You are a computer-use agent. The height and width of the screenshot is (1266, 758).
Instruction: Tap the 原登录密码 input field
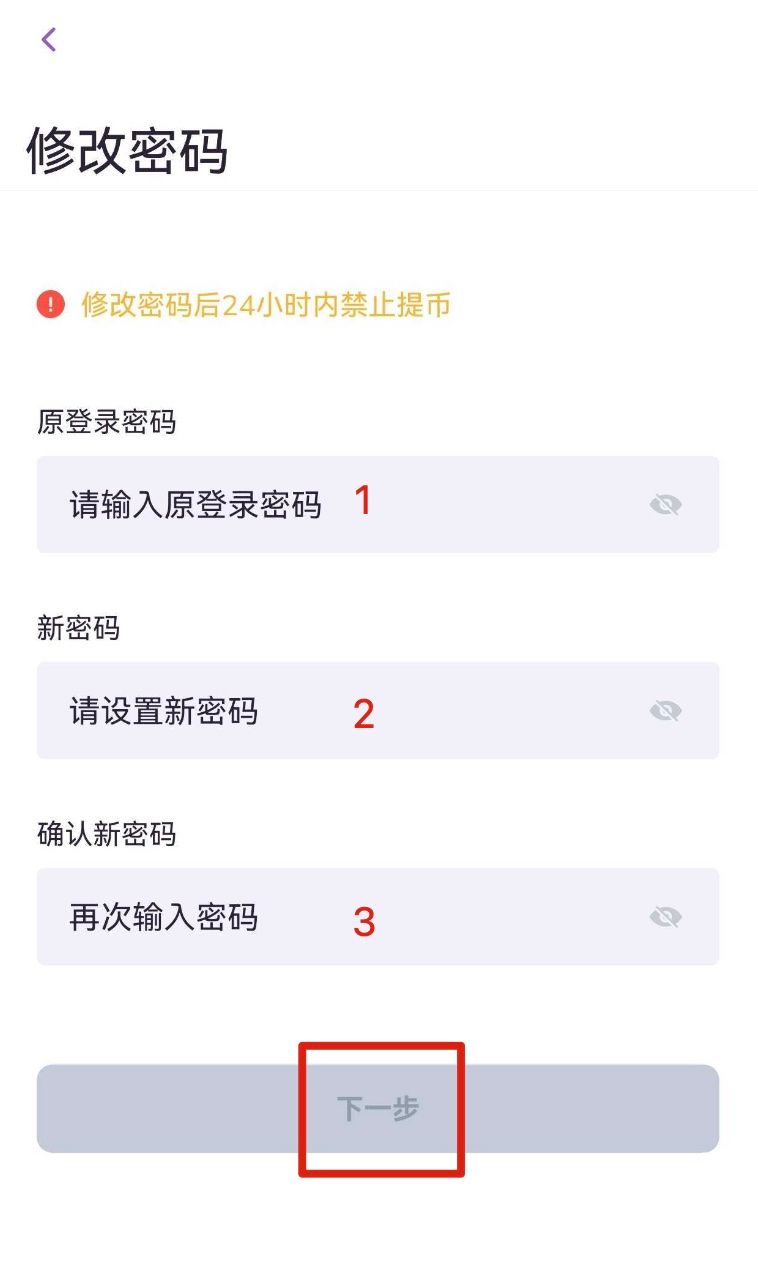340,505
